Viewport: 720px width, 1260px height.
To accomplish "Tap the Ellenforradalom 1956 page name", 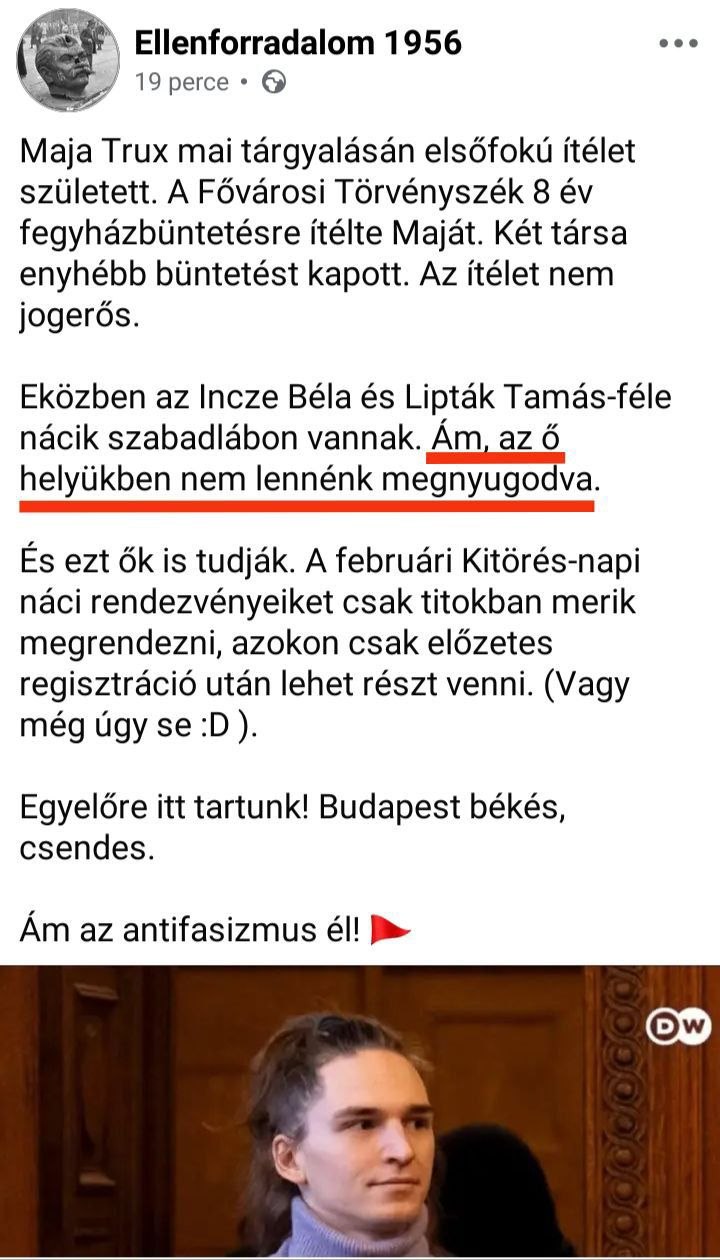I will [x=297, y=42].
